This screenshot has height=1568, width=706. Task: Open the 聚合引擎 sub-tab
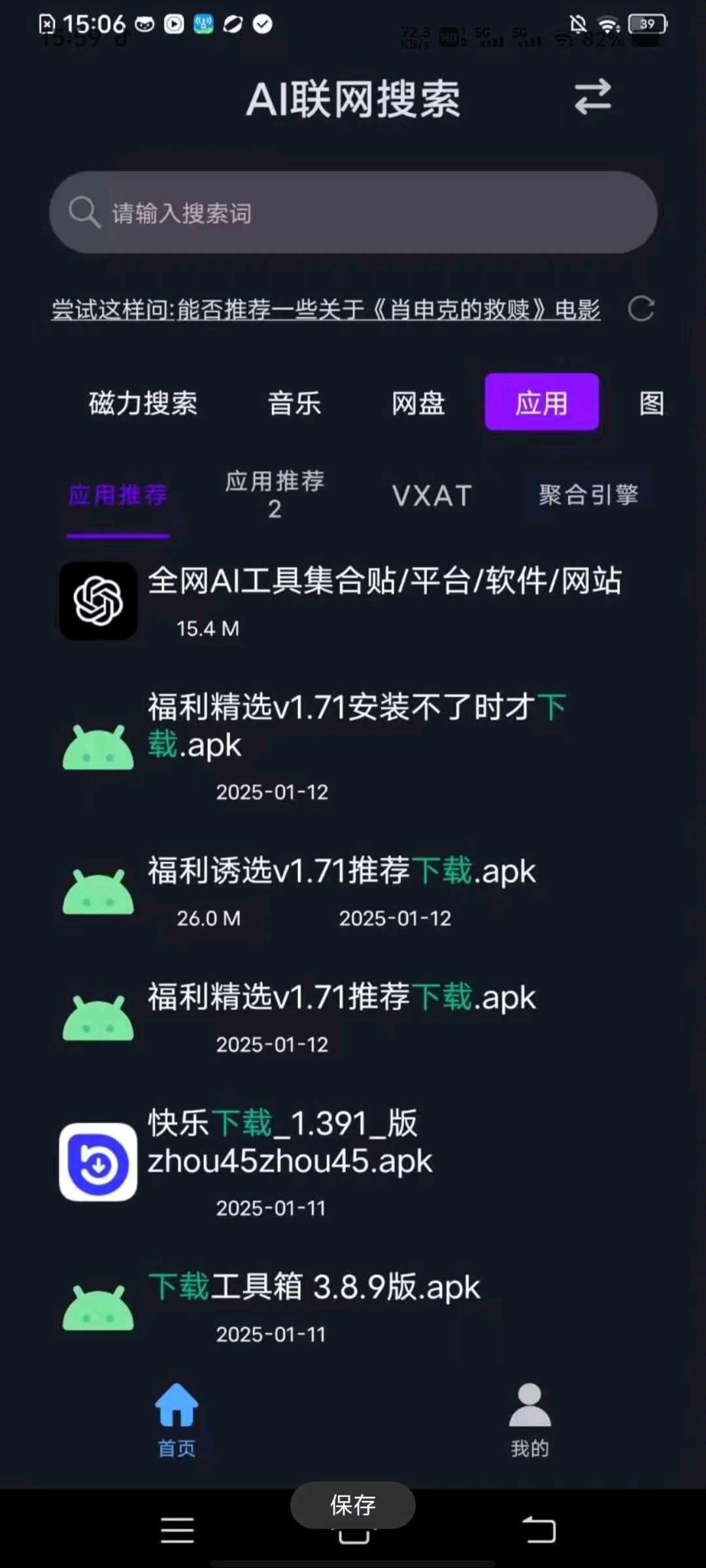point(588,495)
